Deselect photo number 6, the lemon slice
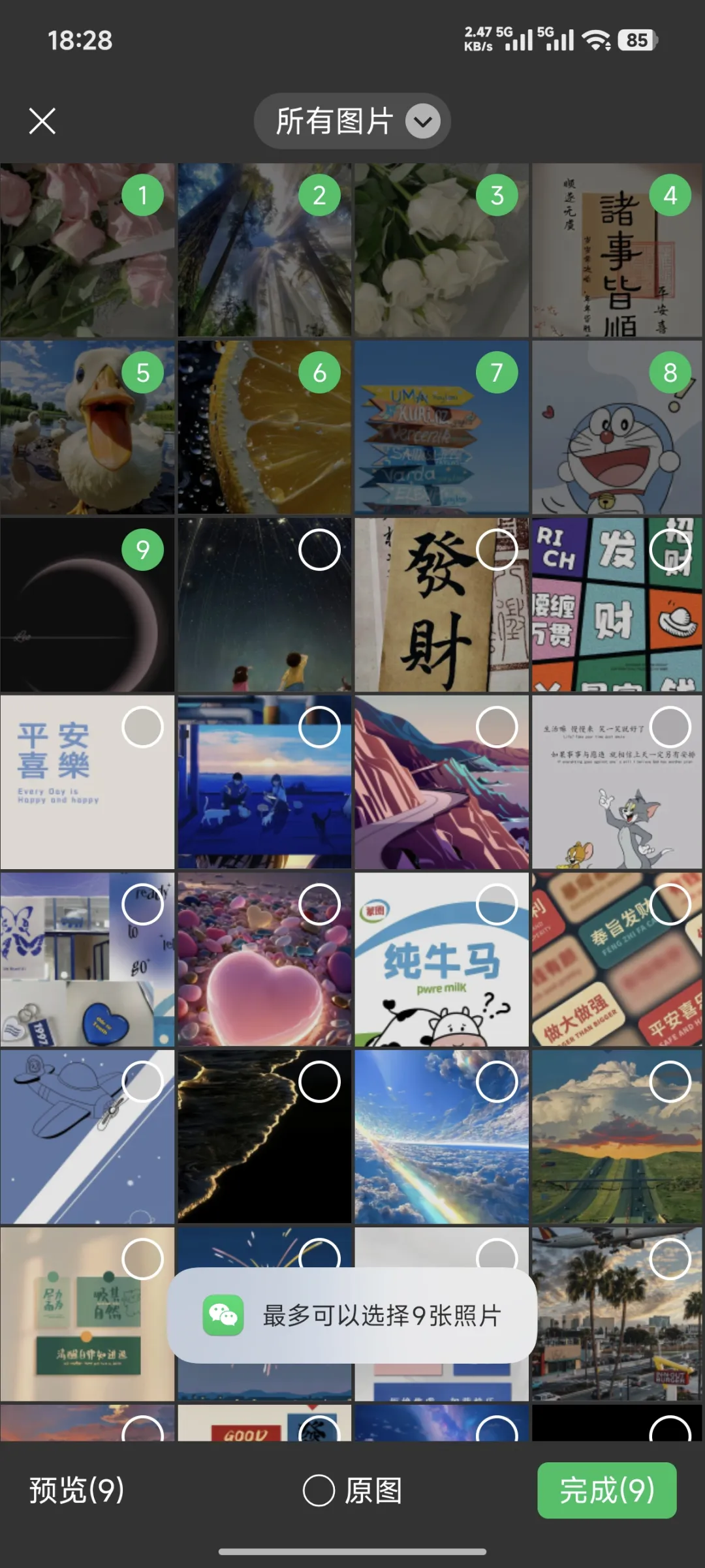This screenshot has width=705, height=1568. coord(320,373)
